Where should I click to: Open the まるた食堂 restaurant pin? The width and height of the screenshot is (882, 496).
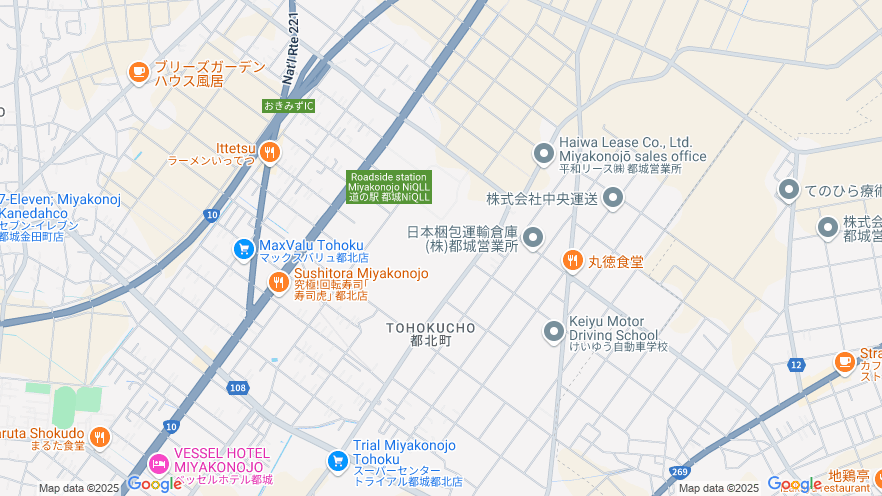(99, 436)
